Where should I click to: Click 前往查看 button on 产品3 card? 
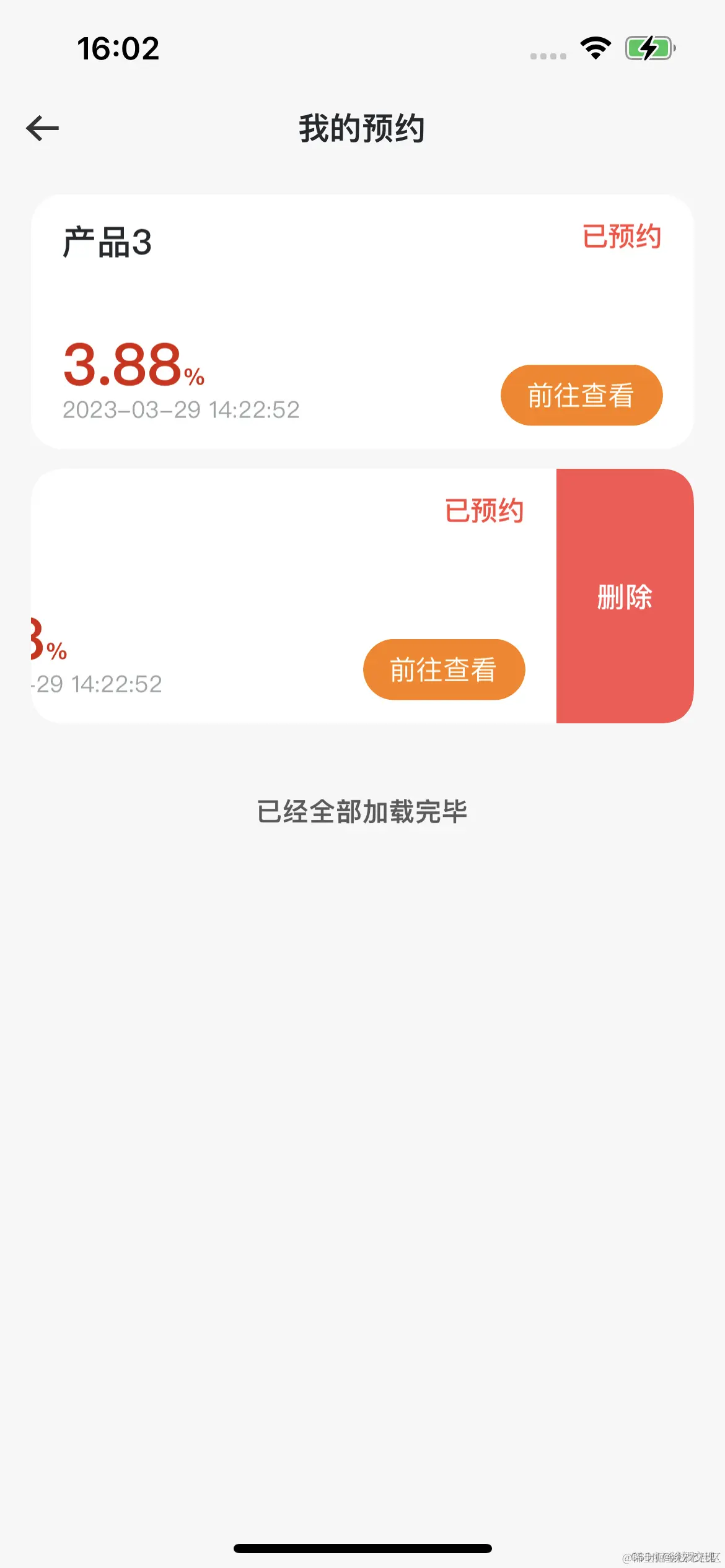tap(581, 395)
